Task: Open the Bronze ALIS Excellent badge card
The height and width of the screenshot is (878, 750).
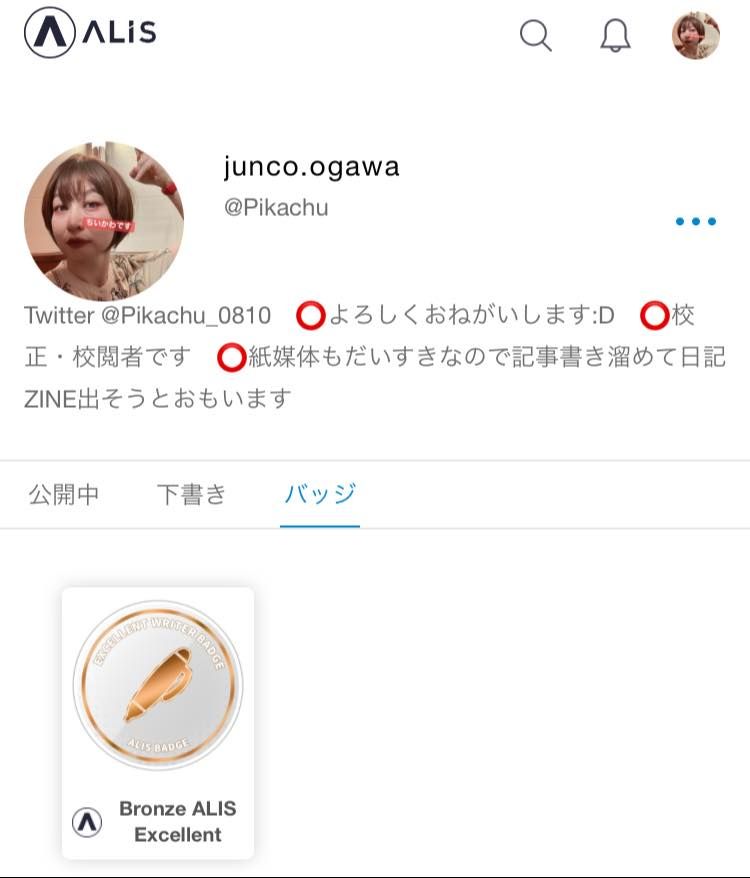Action: tap(158, 722)
